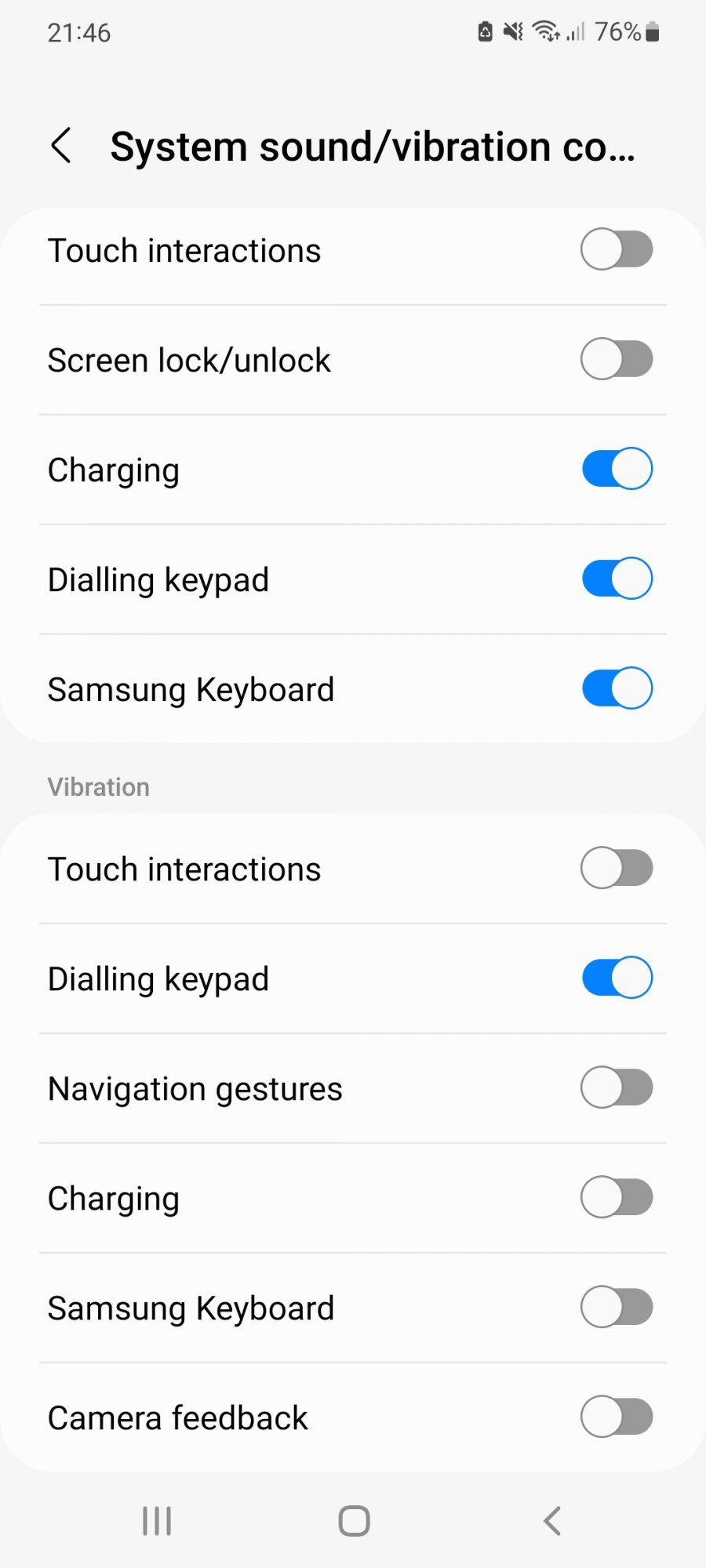This screenshot has width=706, height=1568.
Task: Go back from System sound/vibration control
Action: point(61,146)
